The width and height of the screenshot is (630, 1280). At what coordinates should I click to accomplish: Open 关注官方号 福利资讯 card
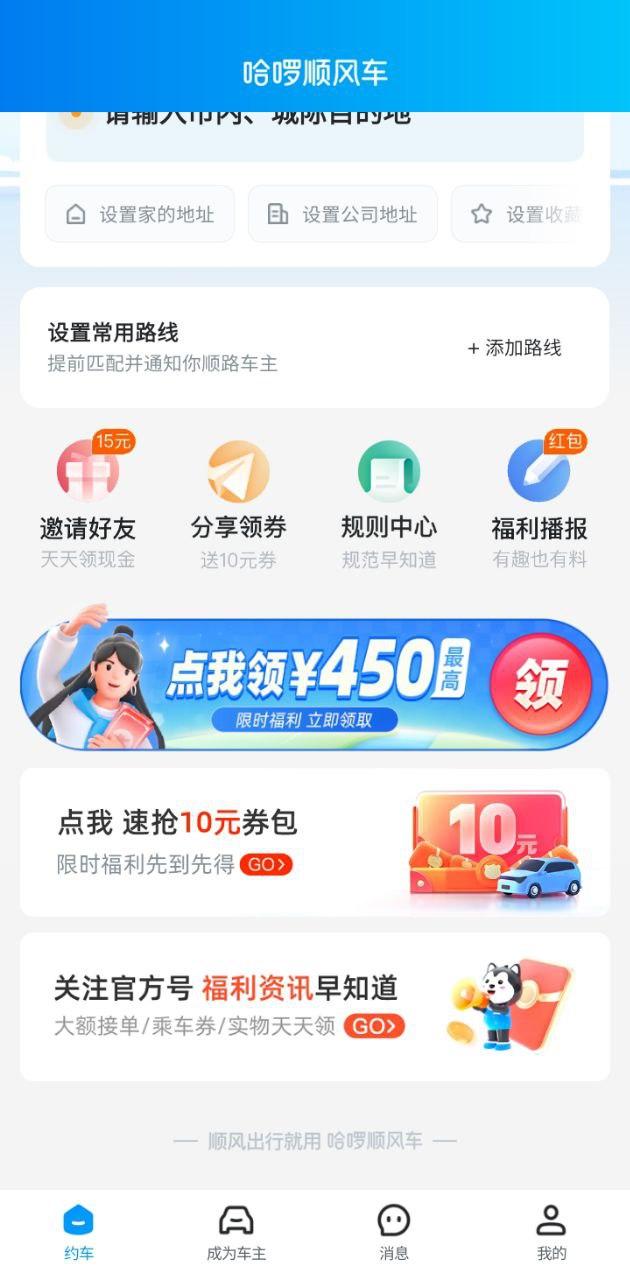314,1007
